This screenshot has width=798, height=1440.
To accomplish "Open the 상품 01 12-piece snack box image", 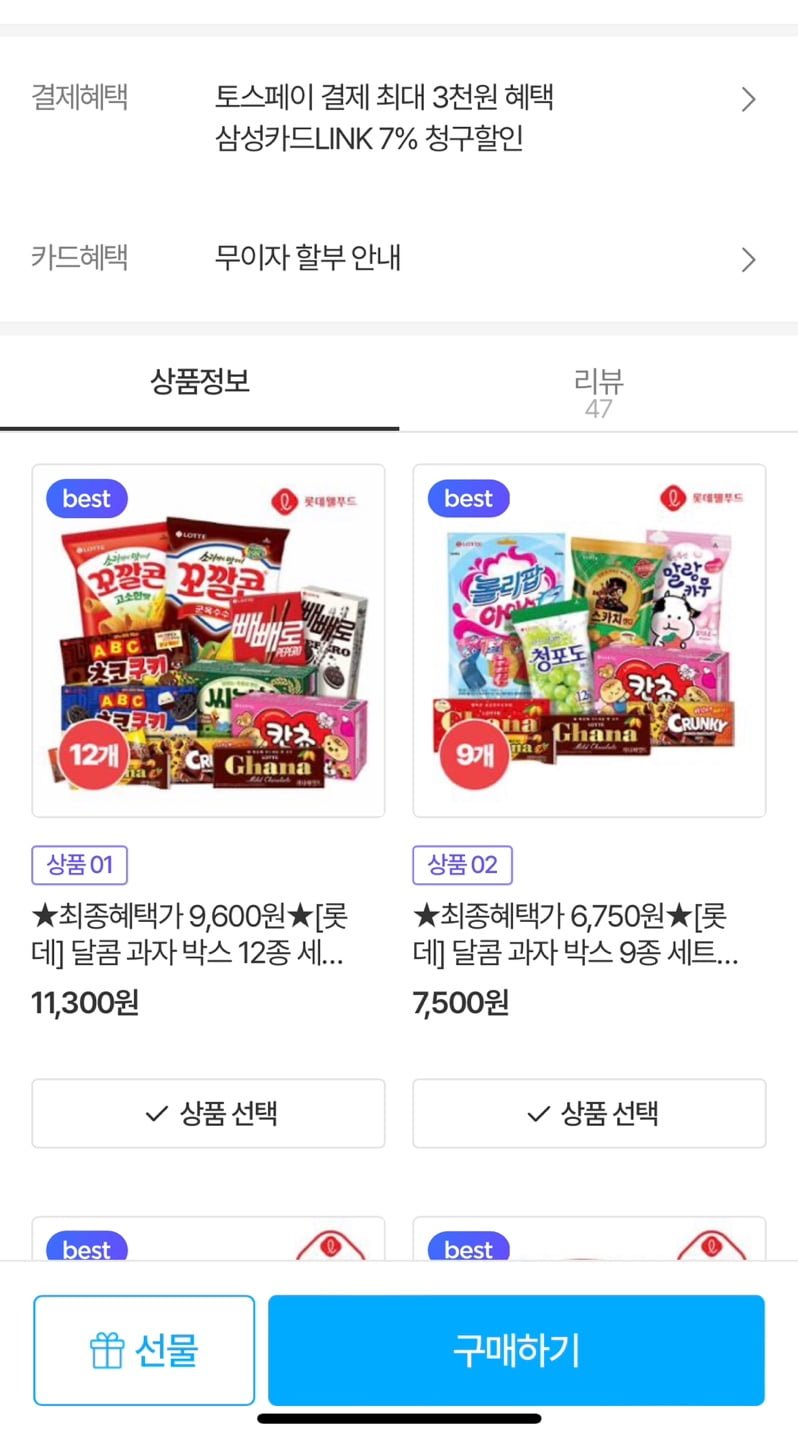I will pyautogui.click(x=208, y=641).
